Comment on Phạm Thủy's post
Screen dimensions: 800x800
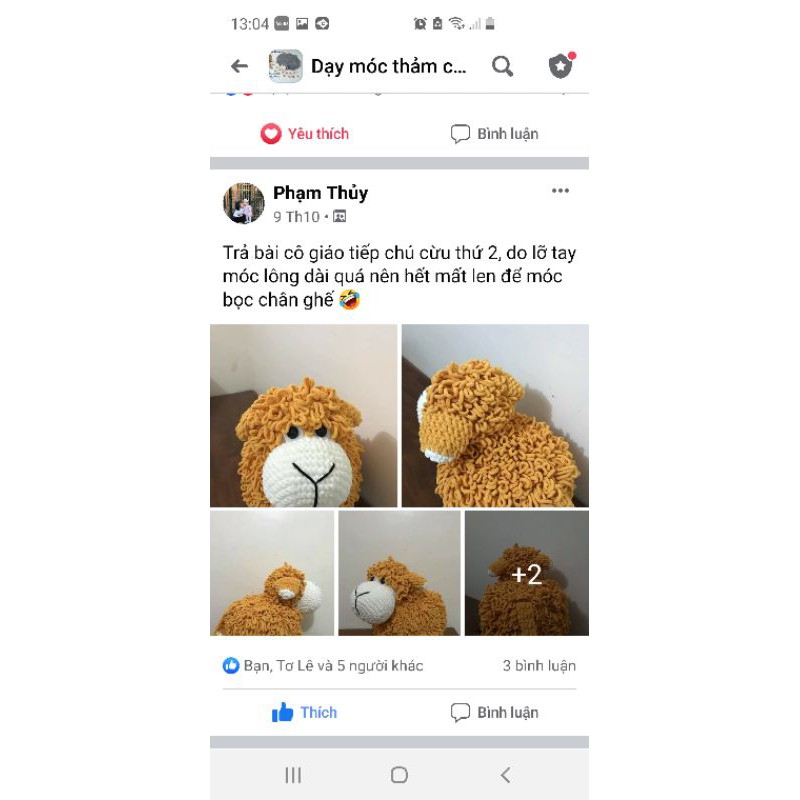pos(494,713)
